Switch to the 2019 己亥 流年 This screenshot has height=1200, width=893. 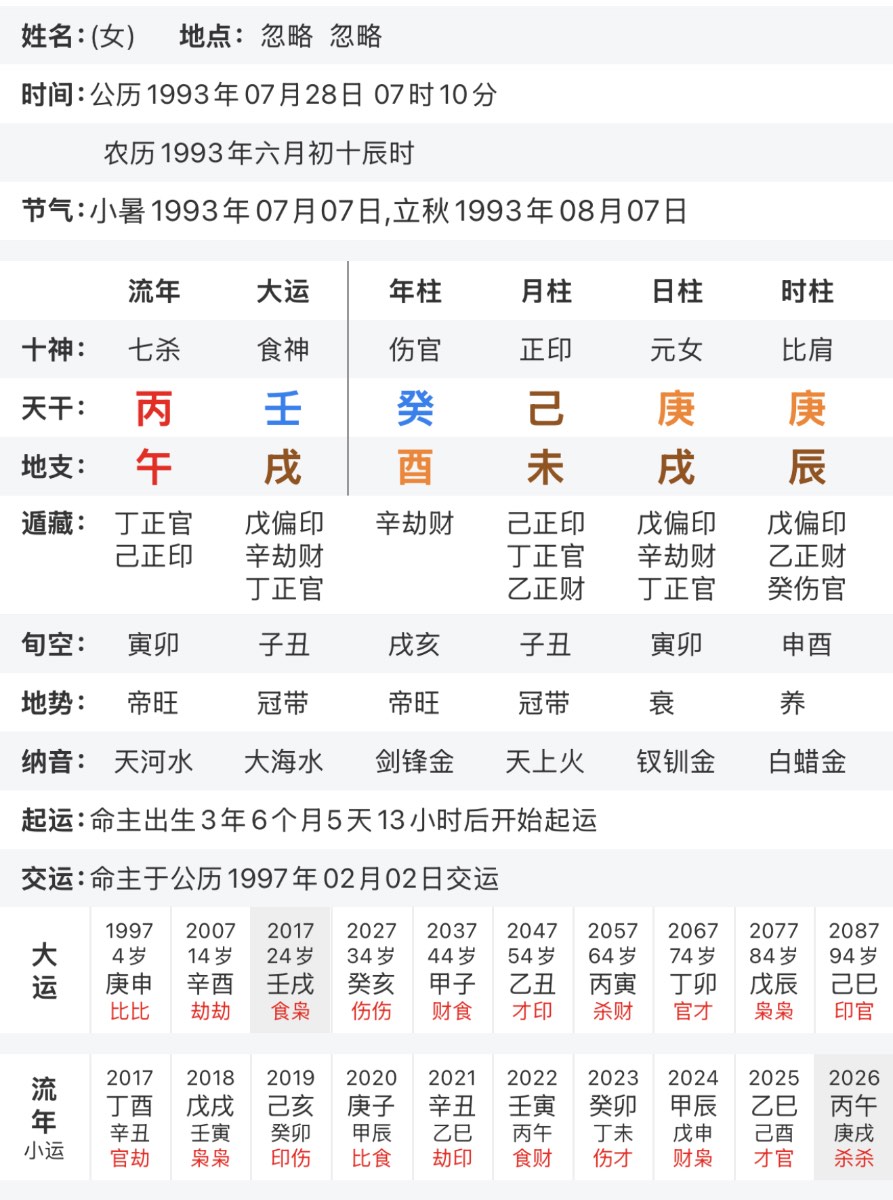[x=290, y=1117]
